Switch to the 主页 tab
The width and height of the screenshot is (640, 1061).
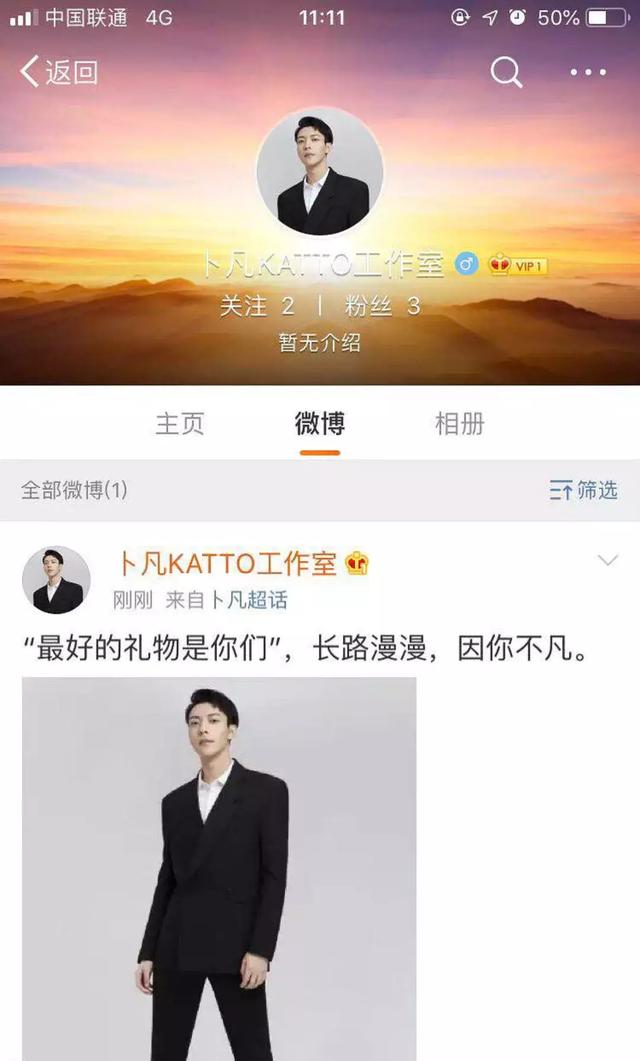point(180,423)
